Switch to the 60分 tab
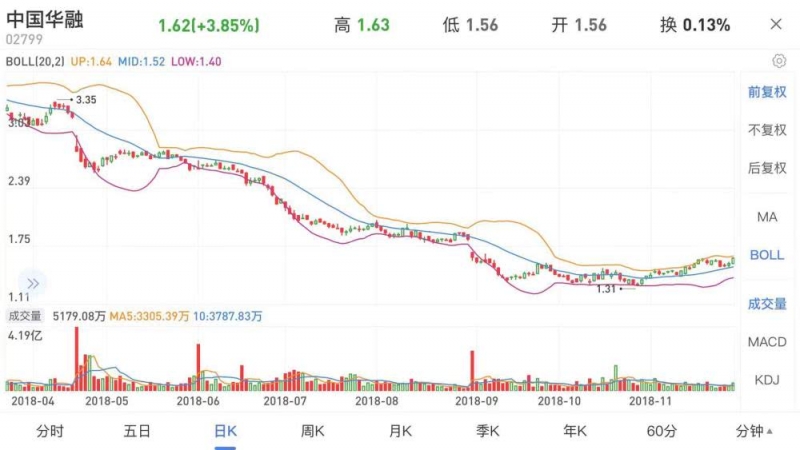The width and height of the screenshot is (800, 450). (x=662, y=431)
